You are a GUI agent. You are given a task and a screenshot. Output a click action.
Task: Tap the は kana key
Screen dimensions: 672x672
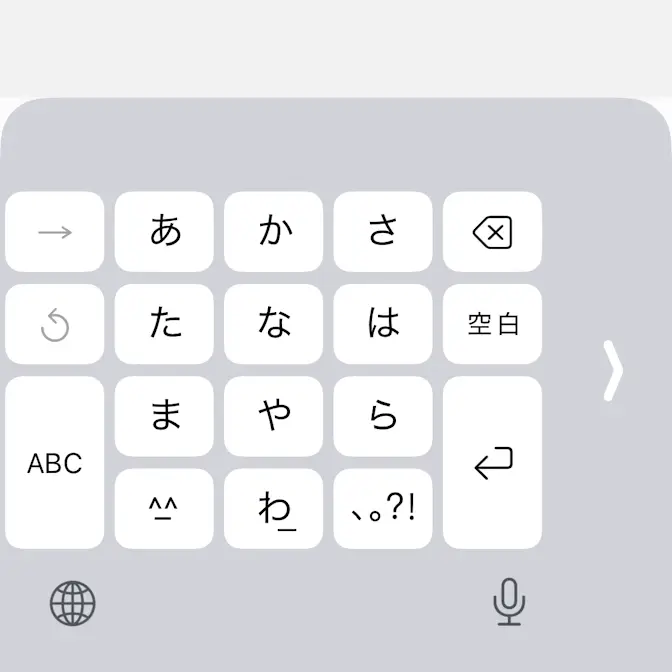pos(383,324)
